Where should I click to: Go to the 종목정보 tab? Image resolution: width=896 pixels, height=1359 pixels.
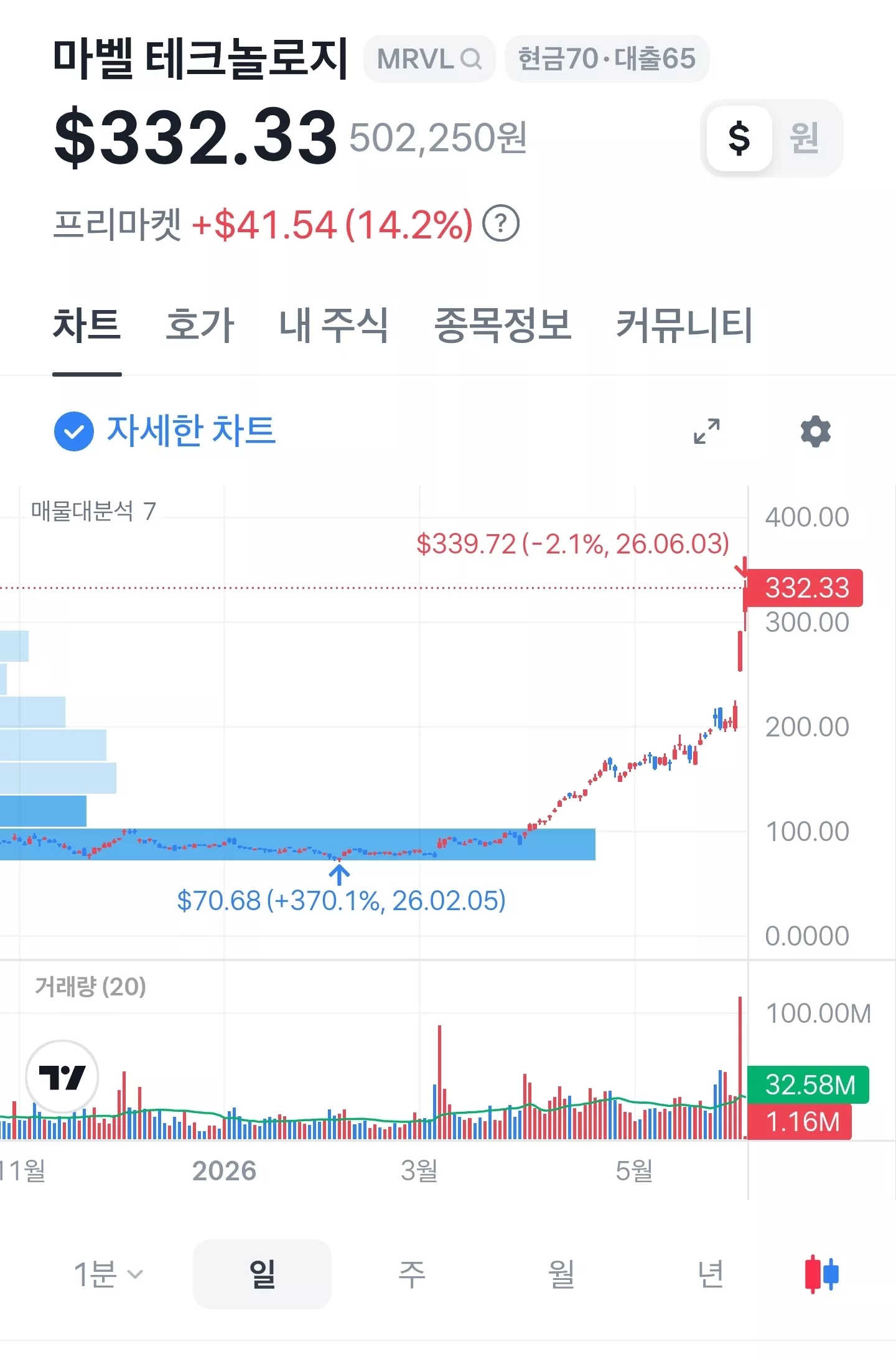(503, 325)
